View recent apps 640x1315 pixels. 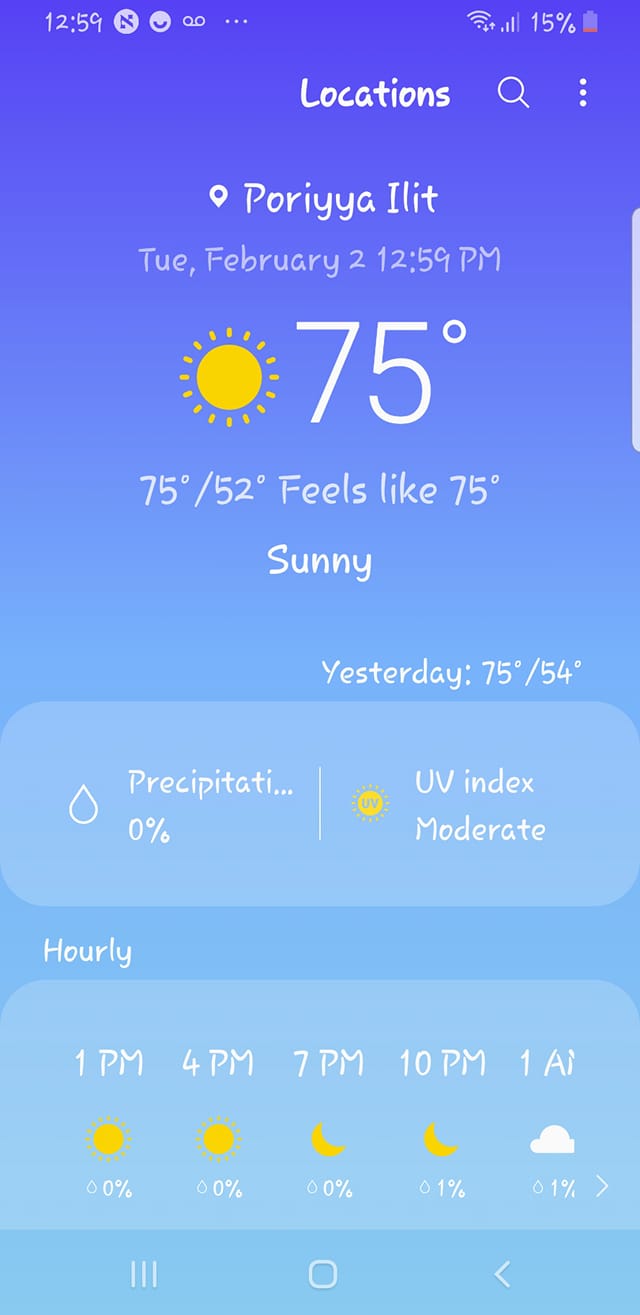coord(144,1273)
